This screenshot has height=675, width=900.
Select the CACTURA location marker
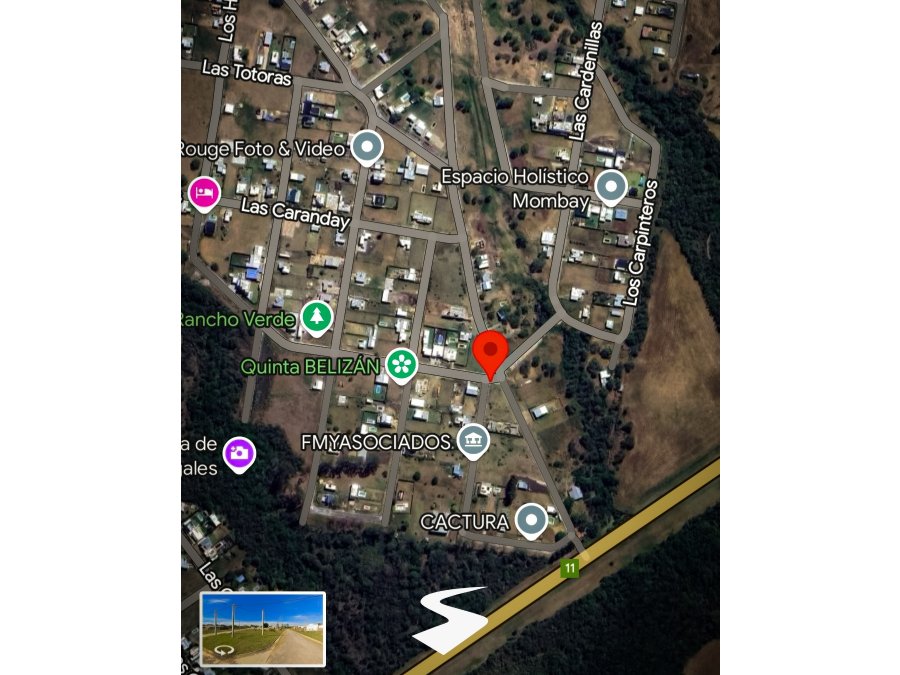[531, 519]
